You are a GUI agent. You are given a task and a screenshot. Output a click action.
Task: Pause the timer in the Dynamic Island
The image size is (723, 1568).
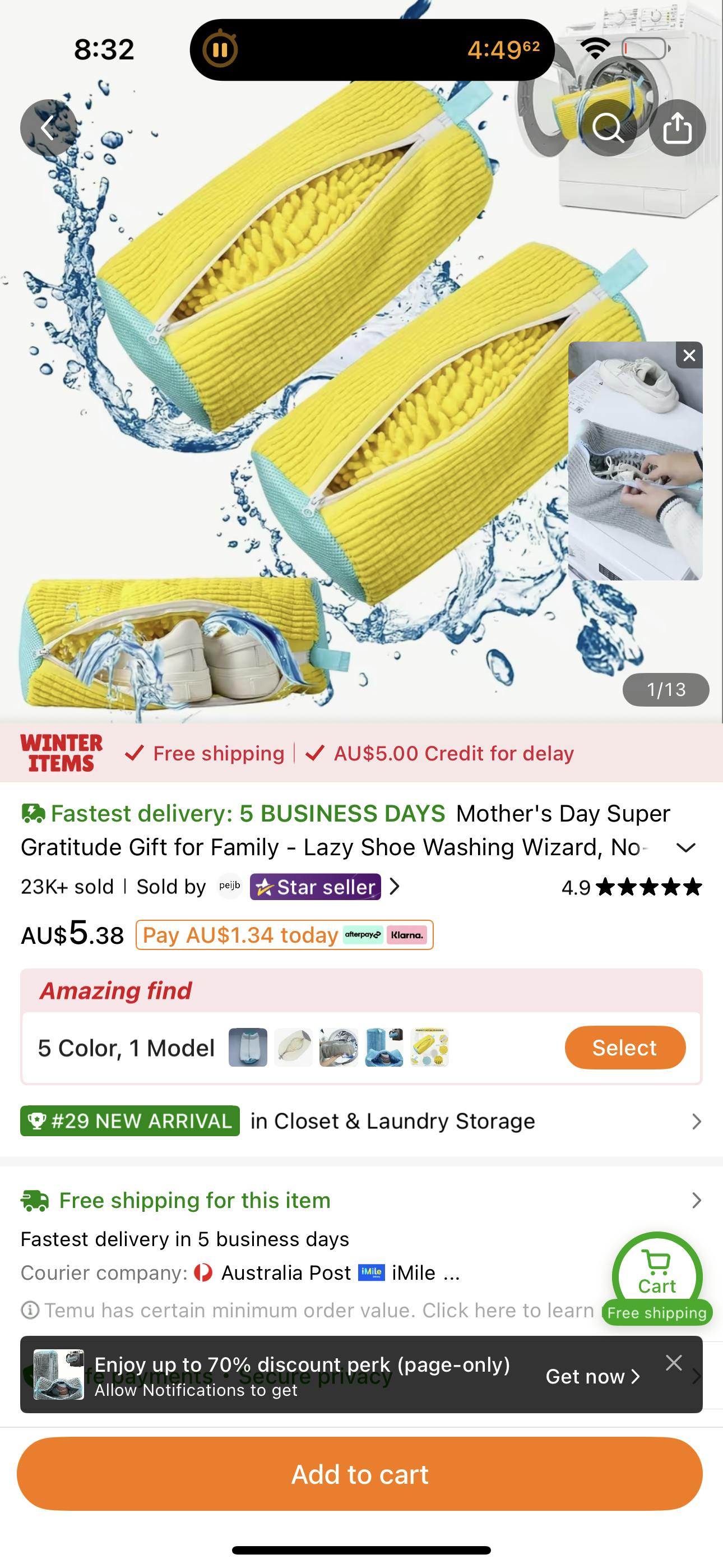[220, 49]
